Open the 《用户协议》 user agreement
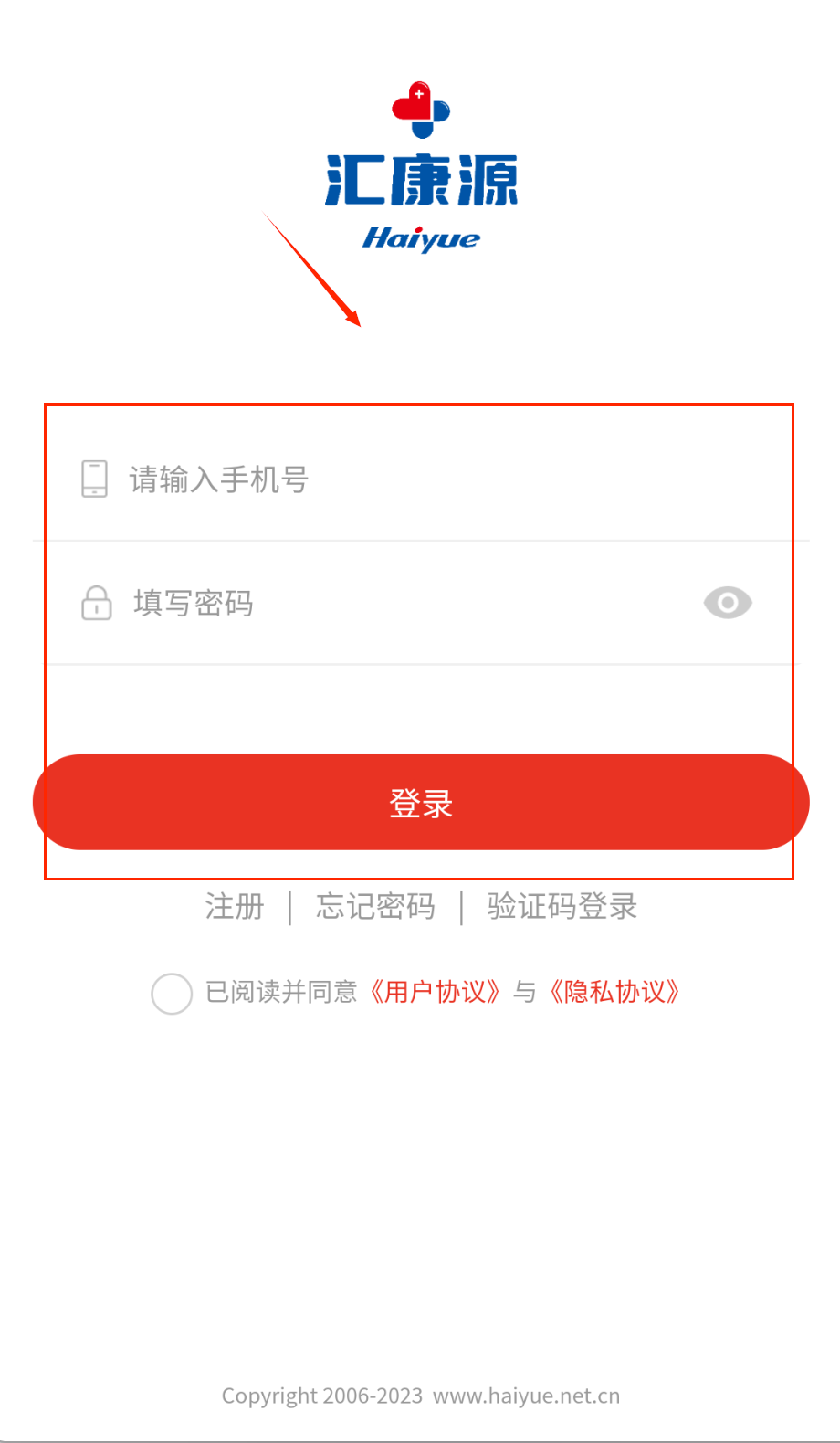The height and width of the screenshot is (1443, 840). point(435,992)
